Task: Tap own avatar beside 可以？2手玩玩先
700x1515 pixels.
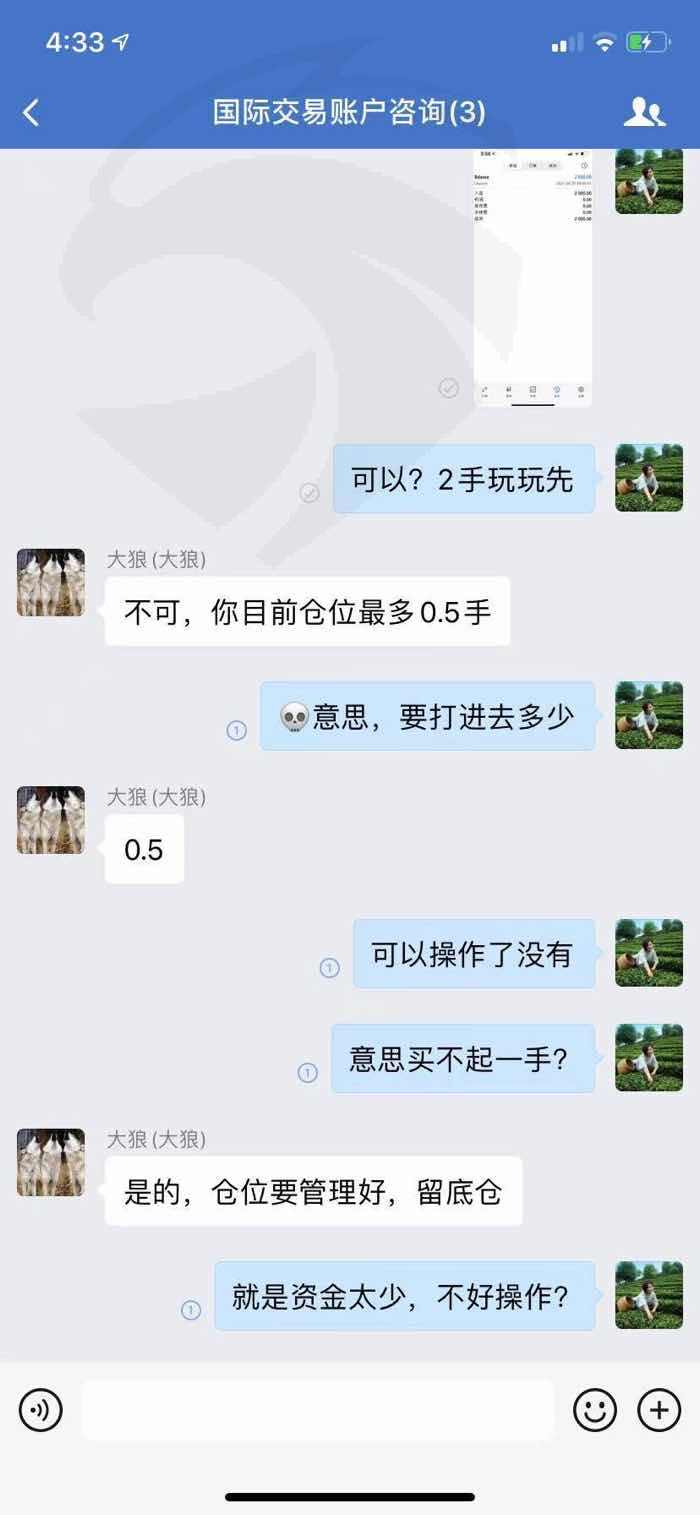Action: 649,478
